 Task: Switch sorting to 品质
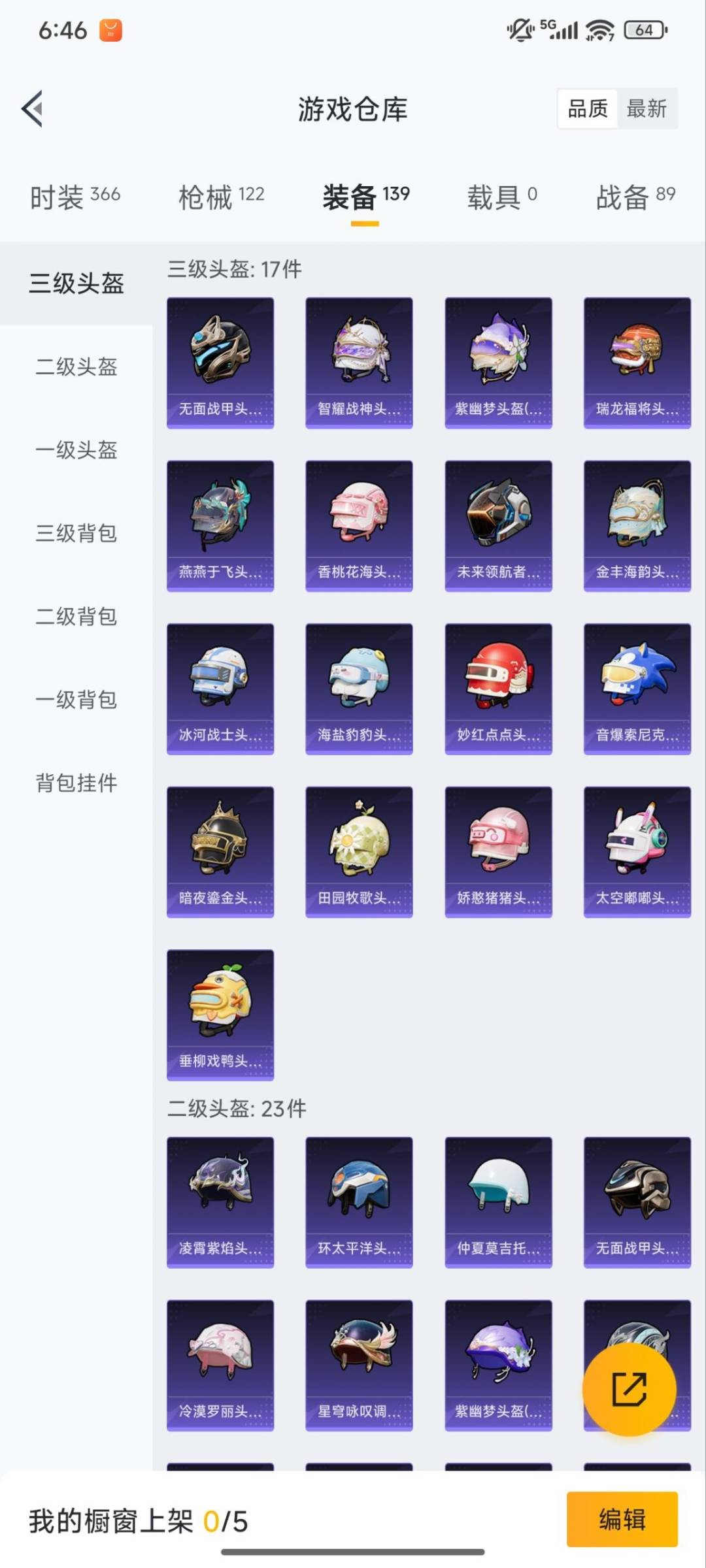[588, 109]
